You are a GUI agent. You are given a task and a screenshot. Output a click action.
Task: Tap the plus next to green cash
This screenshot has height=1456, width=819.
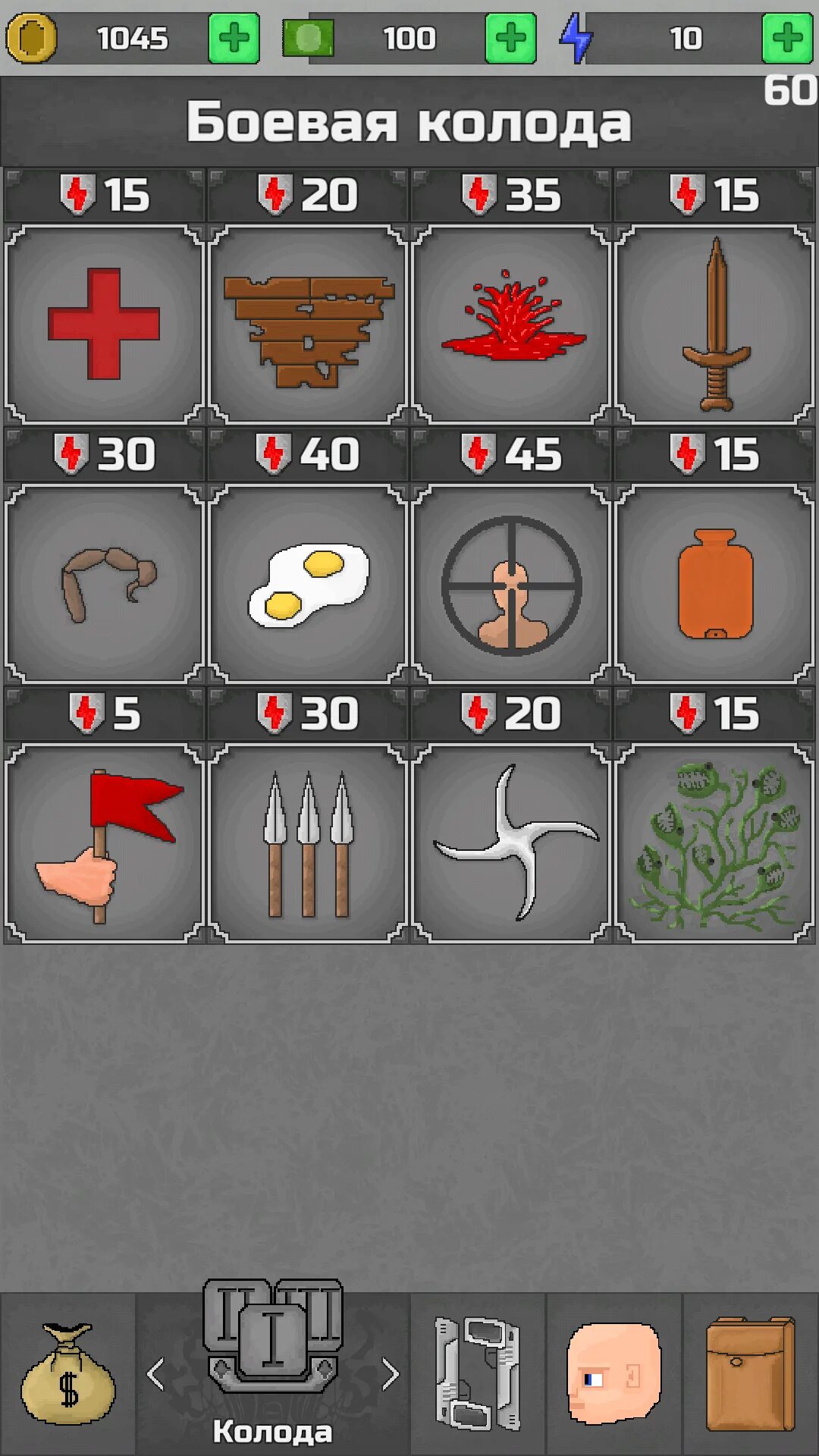coord(510,37)
